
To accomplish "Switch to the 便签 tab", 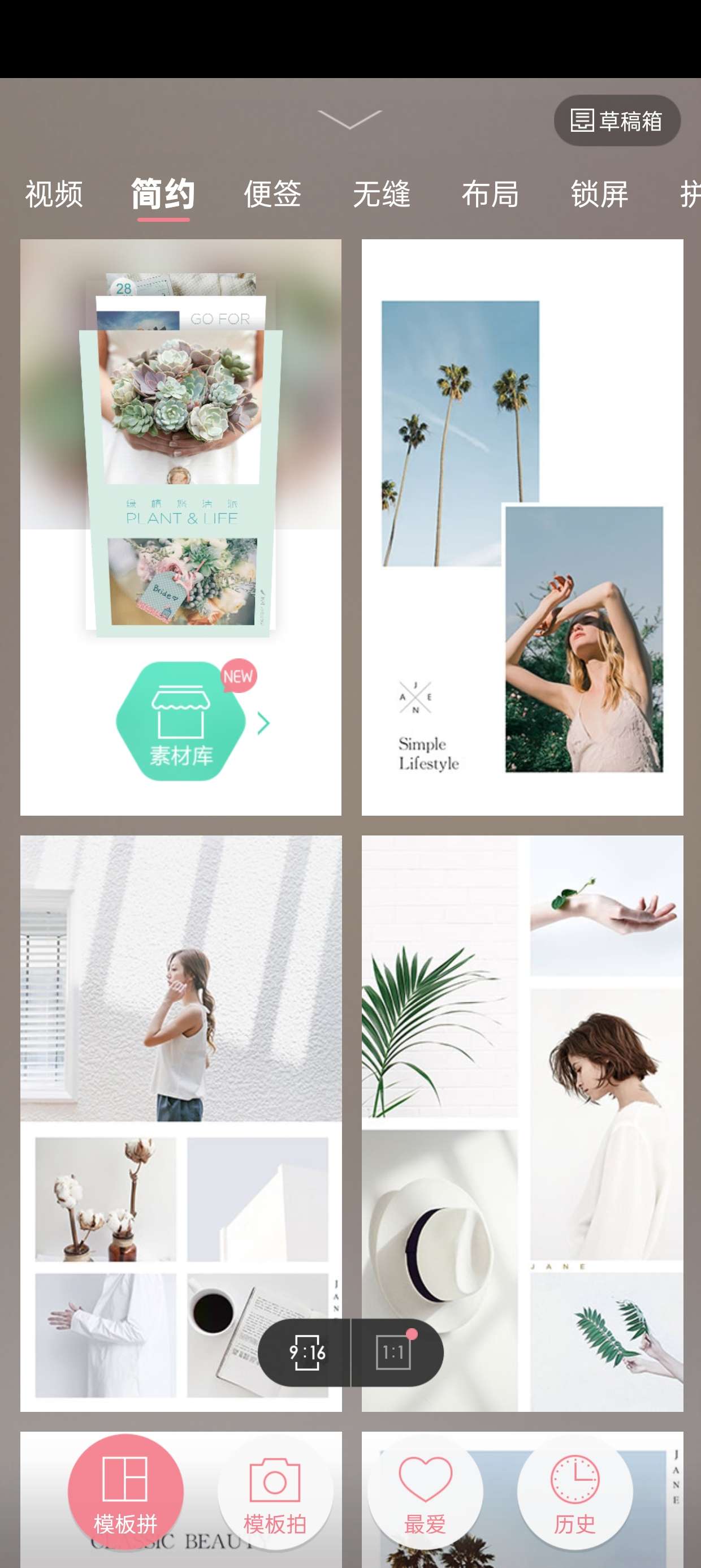I will pyautogui.click(x=272, y=195).
